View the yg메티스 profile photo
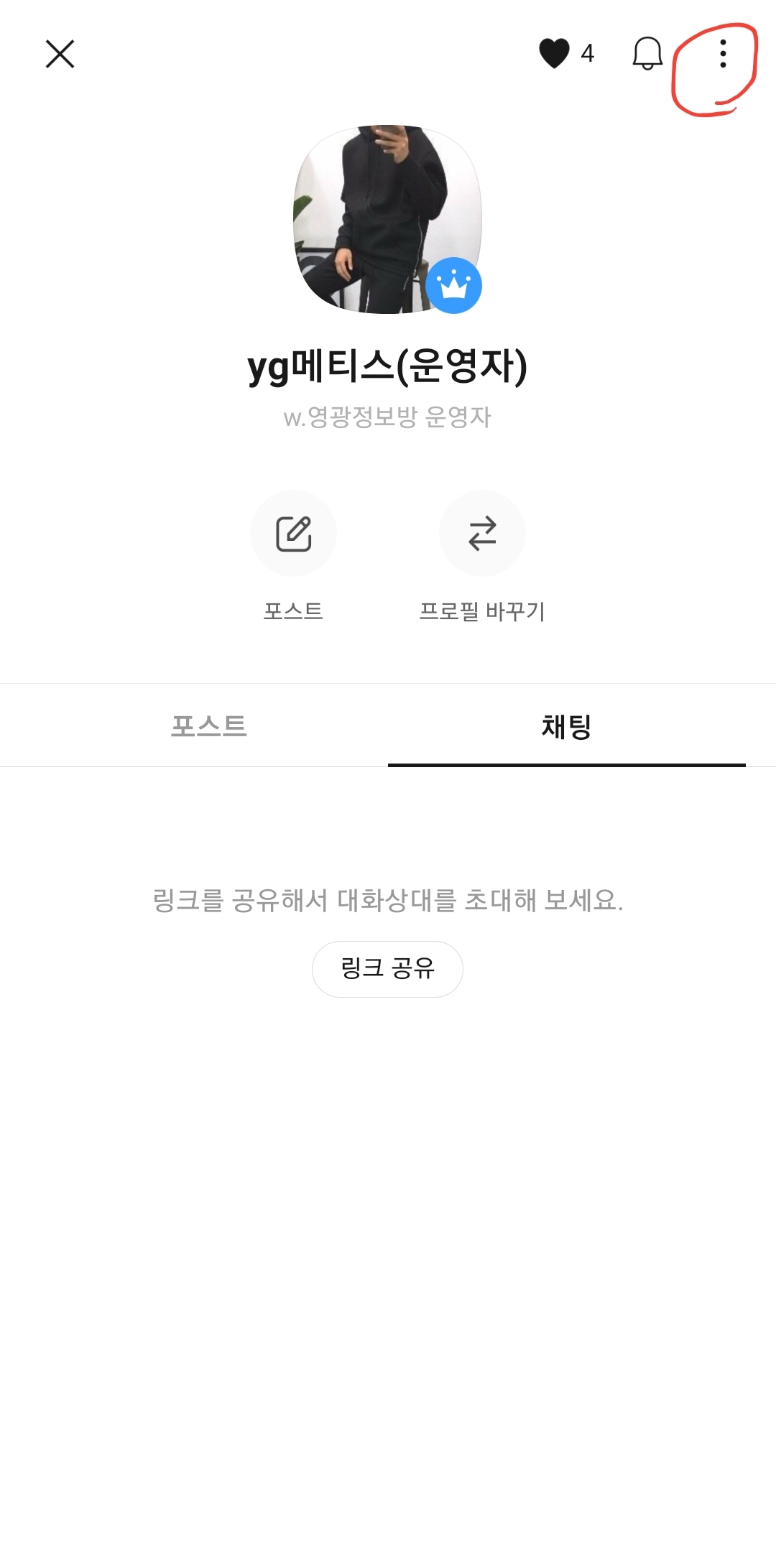Image resolution: width=776 pixels, height=1568 pixels. pos(388,219)
